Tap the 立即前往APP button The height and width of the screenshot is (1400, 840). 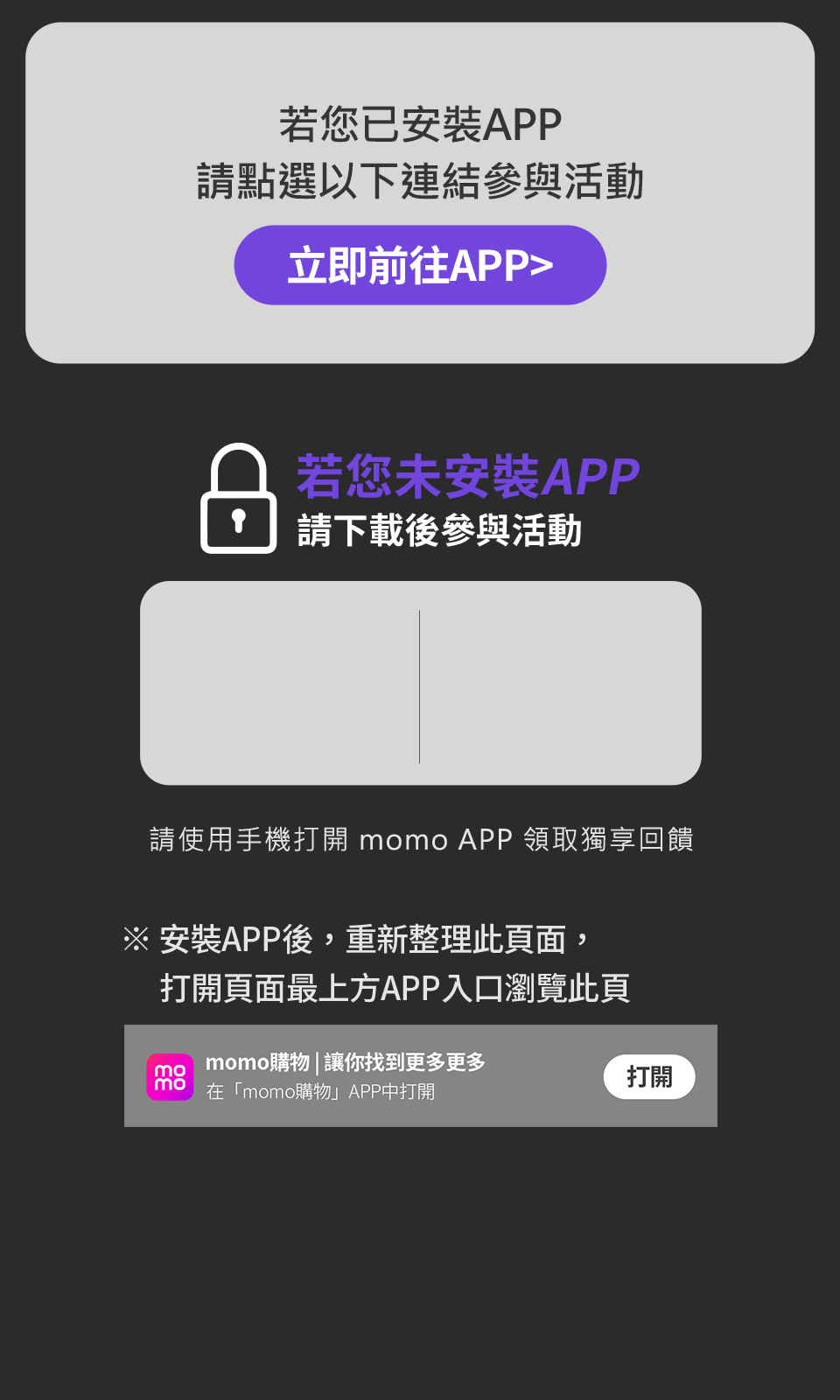pyautogui.click(x=420, y=265)
